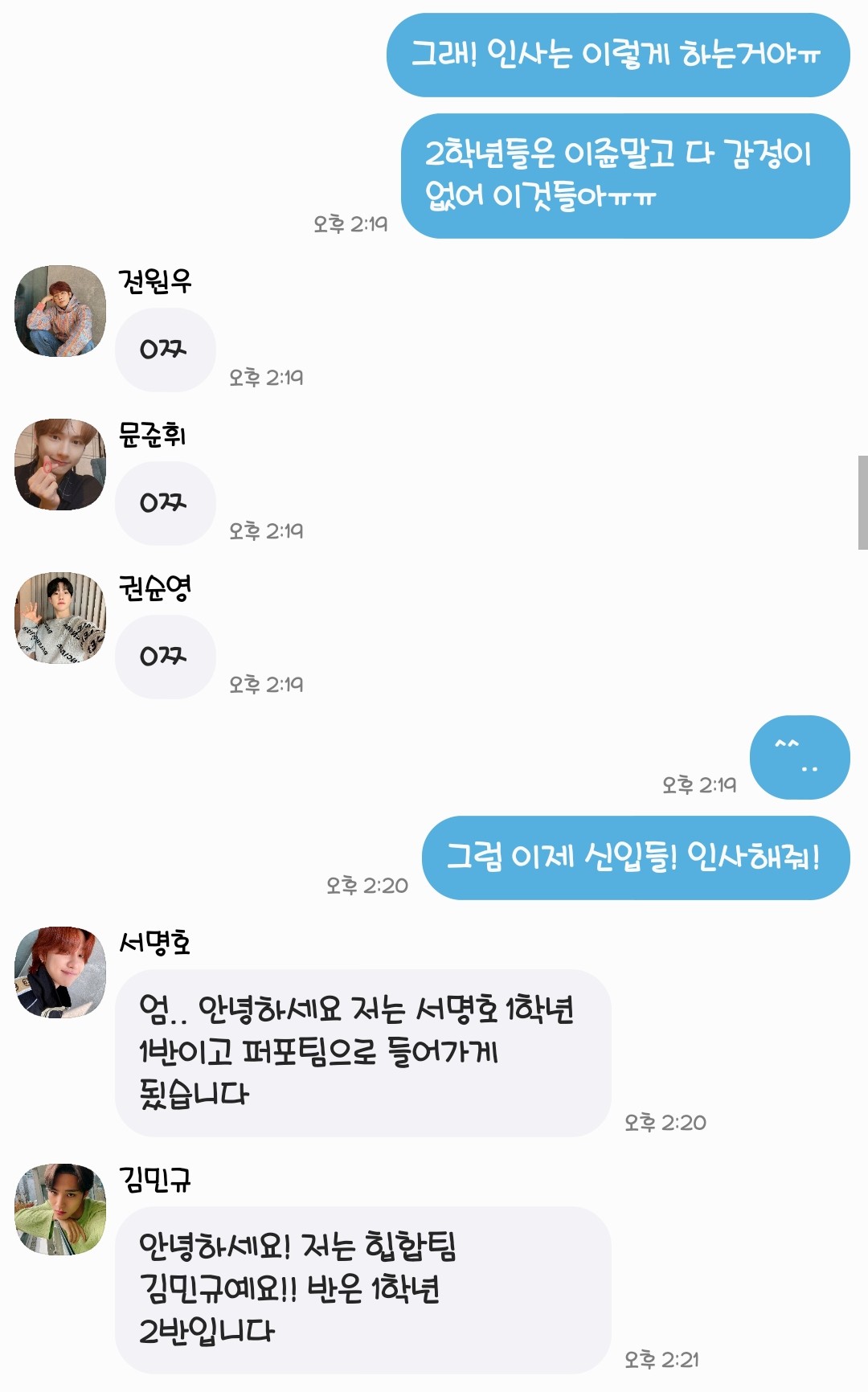Open 문준휘's profile picture

[x=60, y=465]
